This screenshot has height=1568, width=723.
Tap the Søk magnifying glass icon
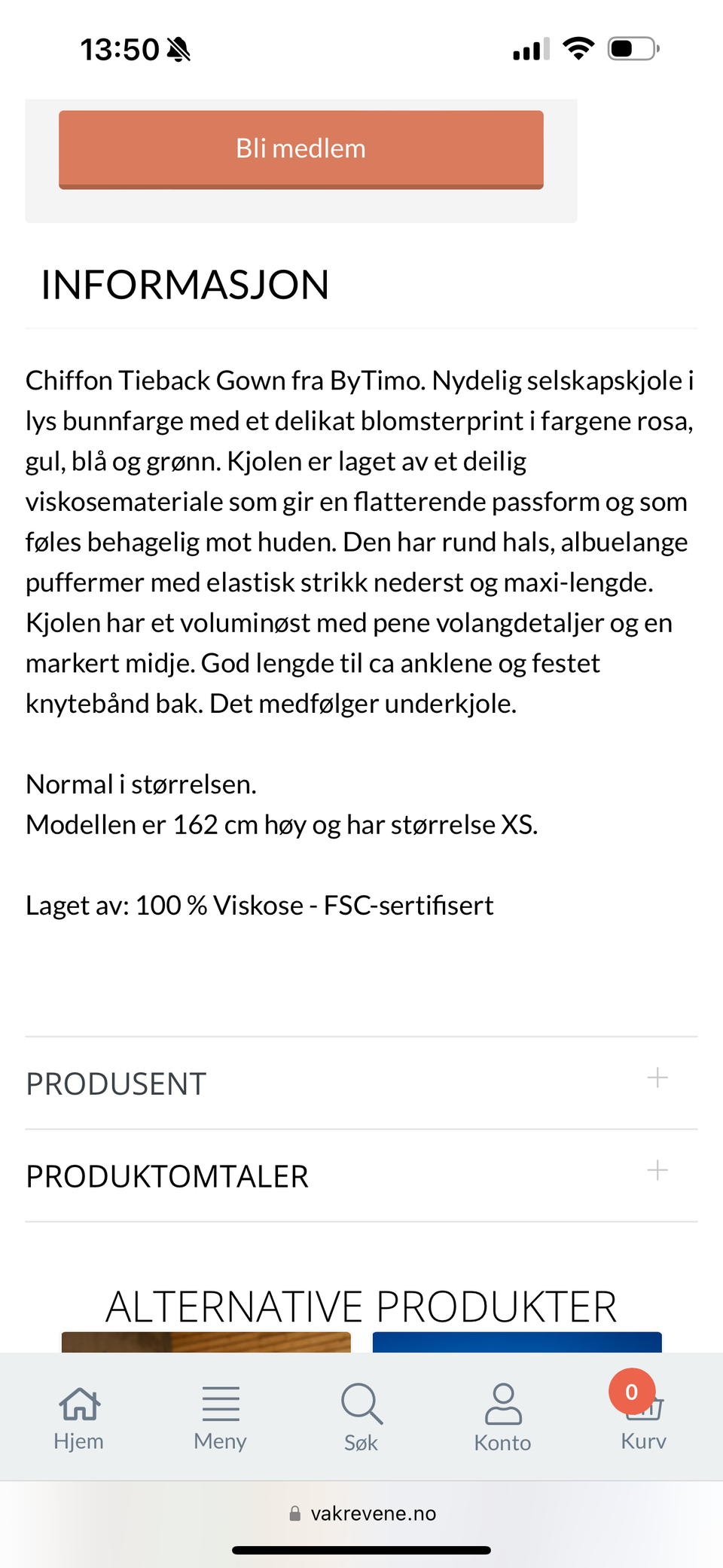click(361, 1404)
